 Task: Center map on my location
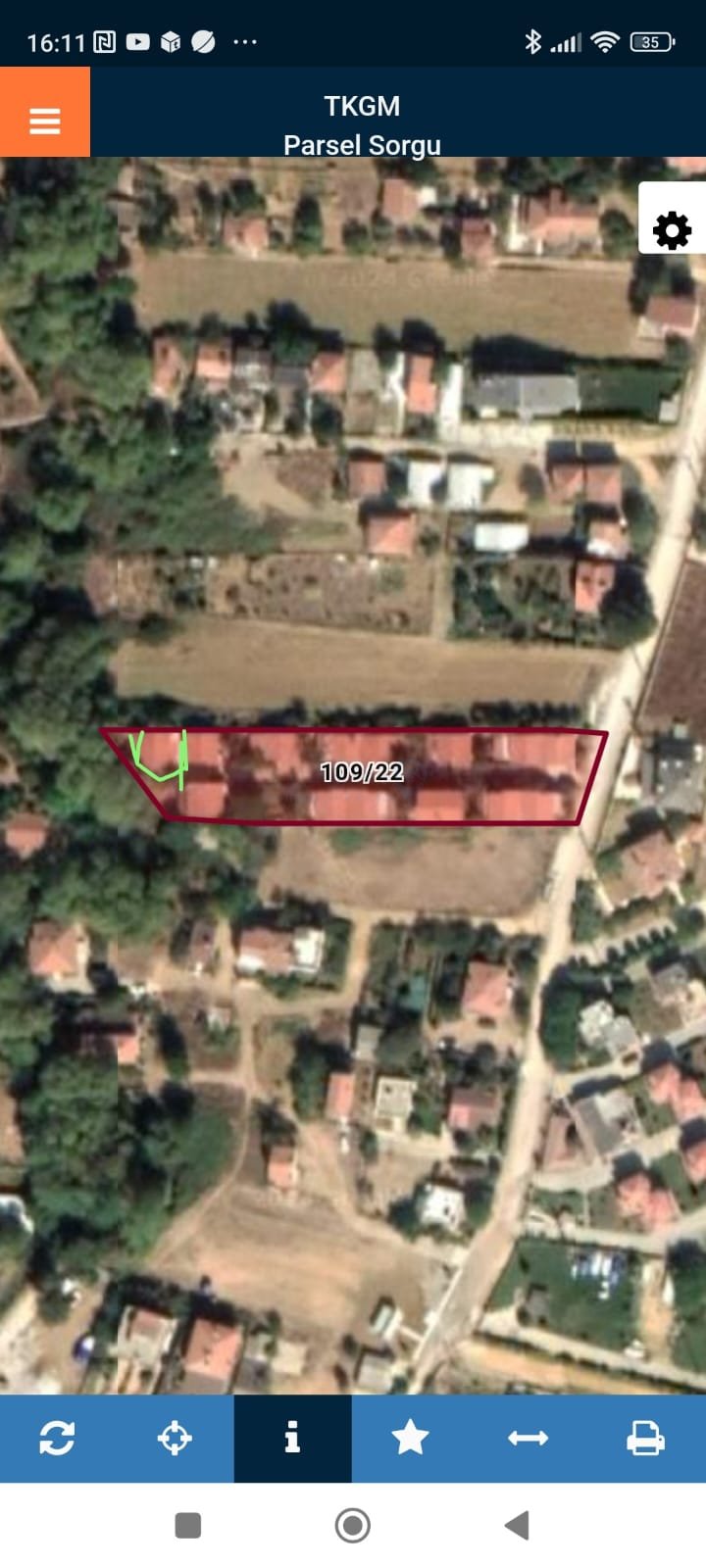coord(175,1438)
